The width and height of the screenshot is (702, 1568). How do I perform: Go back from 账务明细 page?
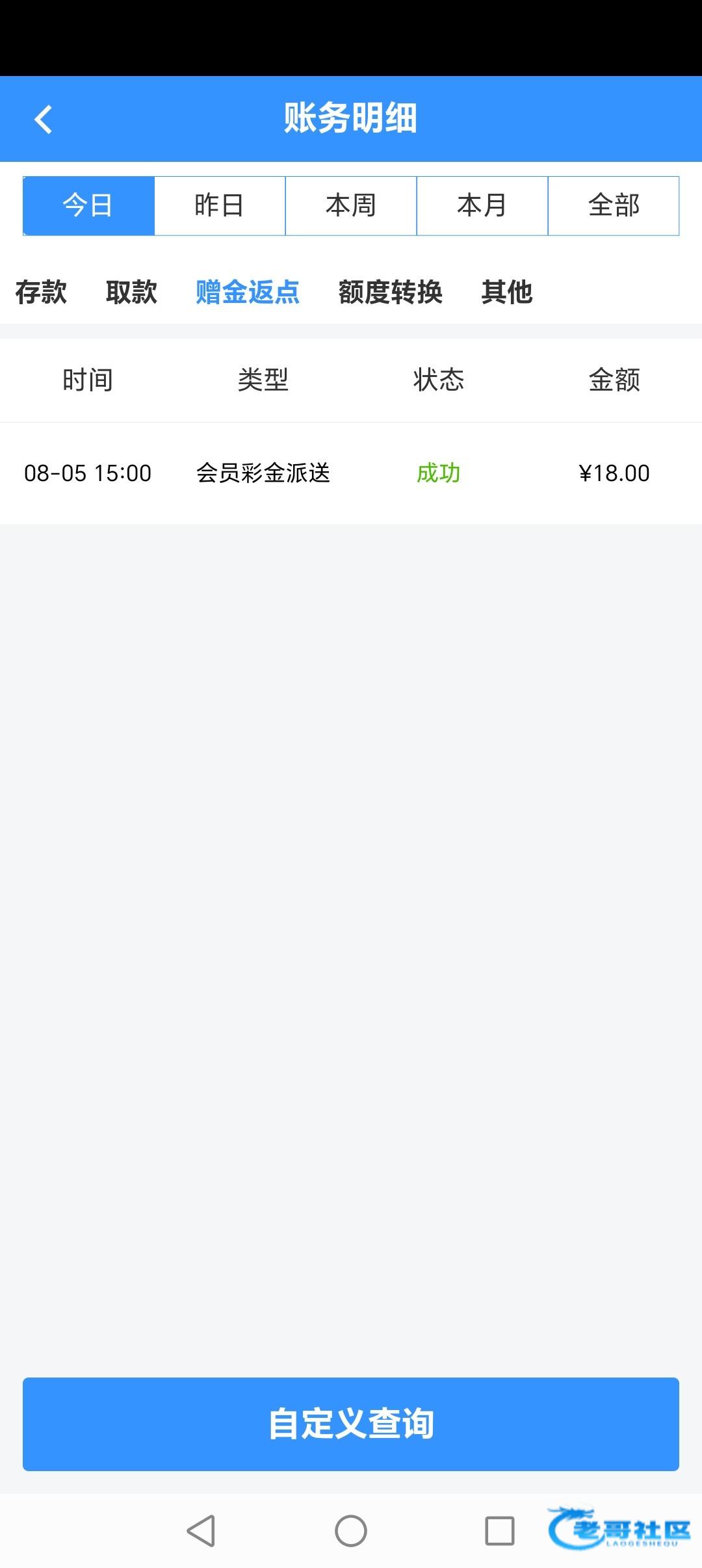click(x=43, y=120)
